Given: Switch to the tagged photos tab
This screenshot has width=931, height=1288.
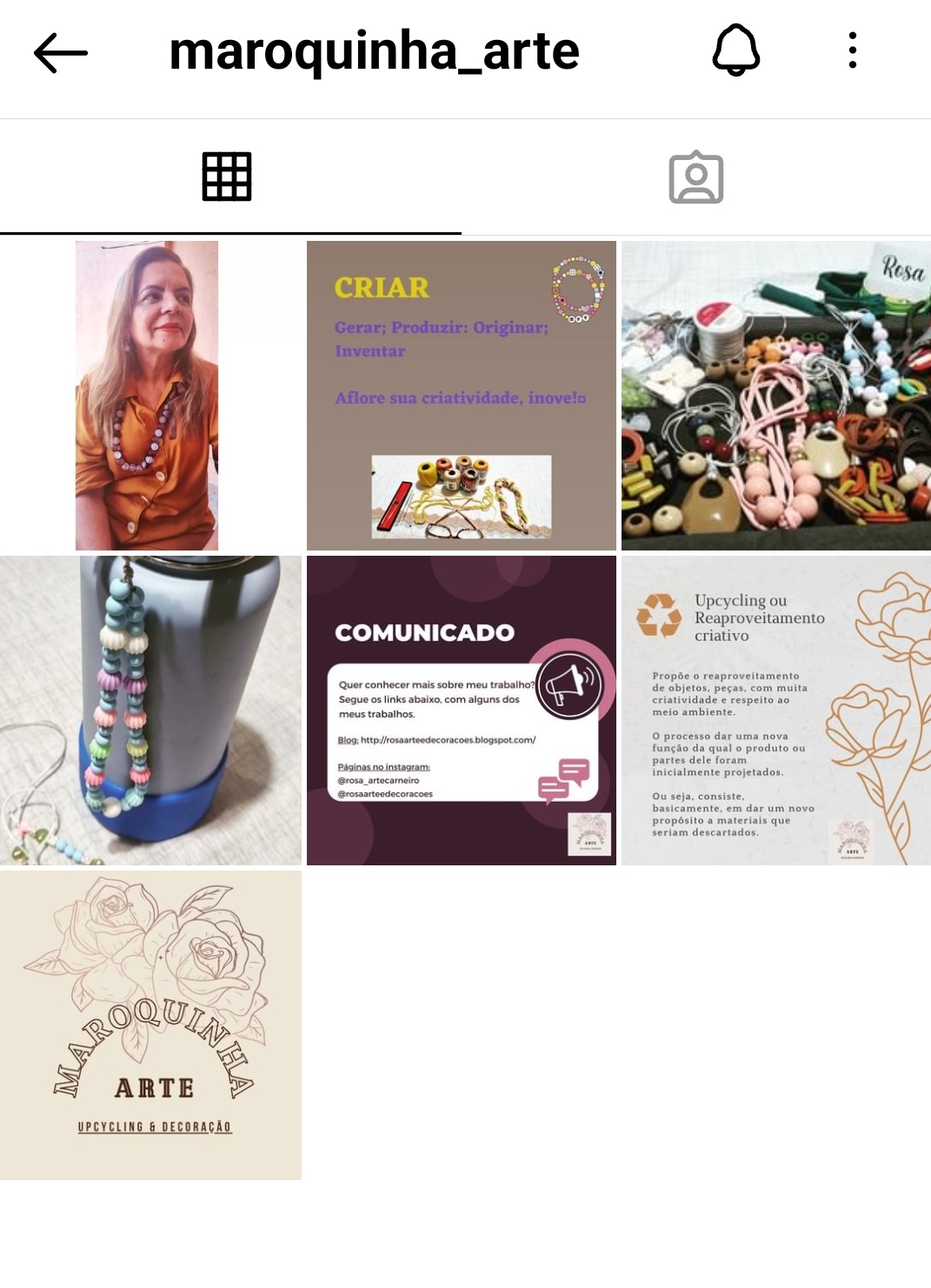Looking at the screenshot, I should [696, 177].
